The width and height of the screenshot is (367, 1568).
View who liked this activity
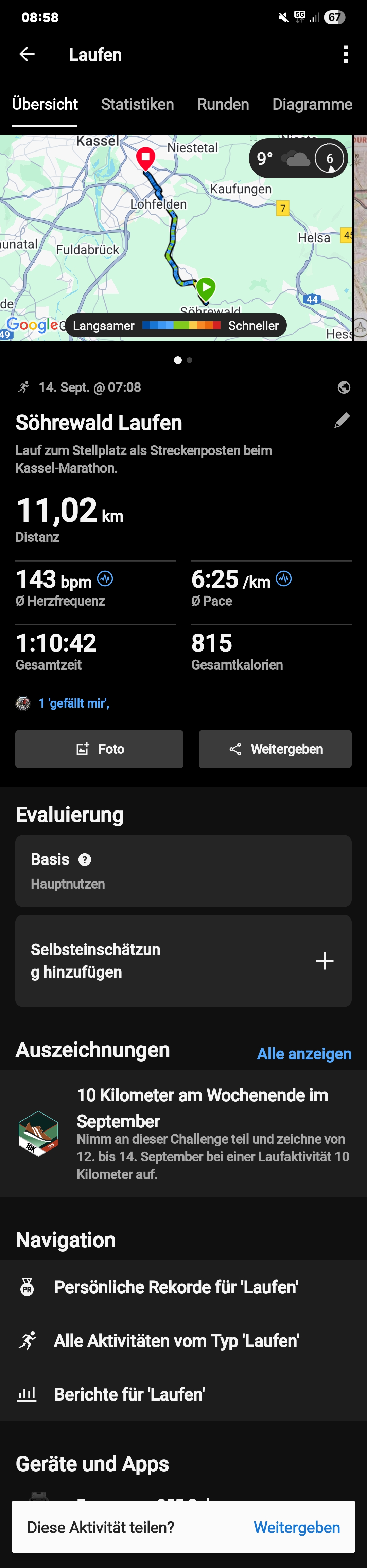pyautogui.click(x=74, y=703)
